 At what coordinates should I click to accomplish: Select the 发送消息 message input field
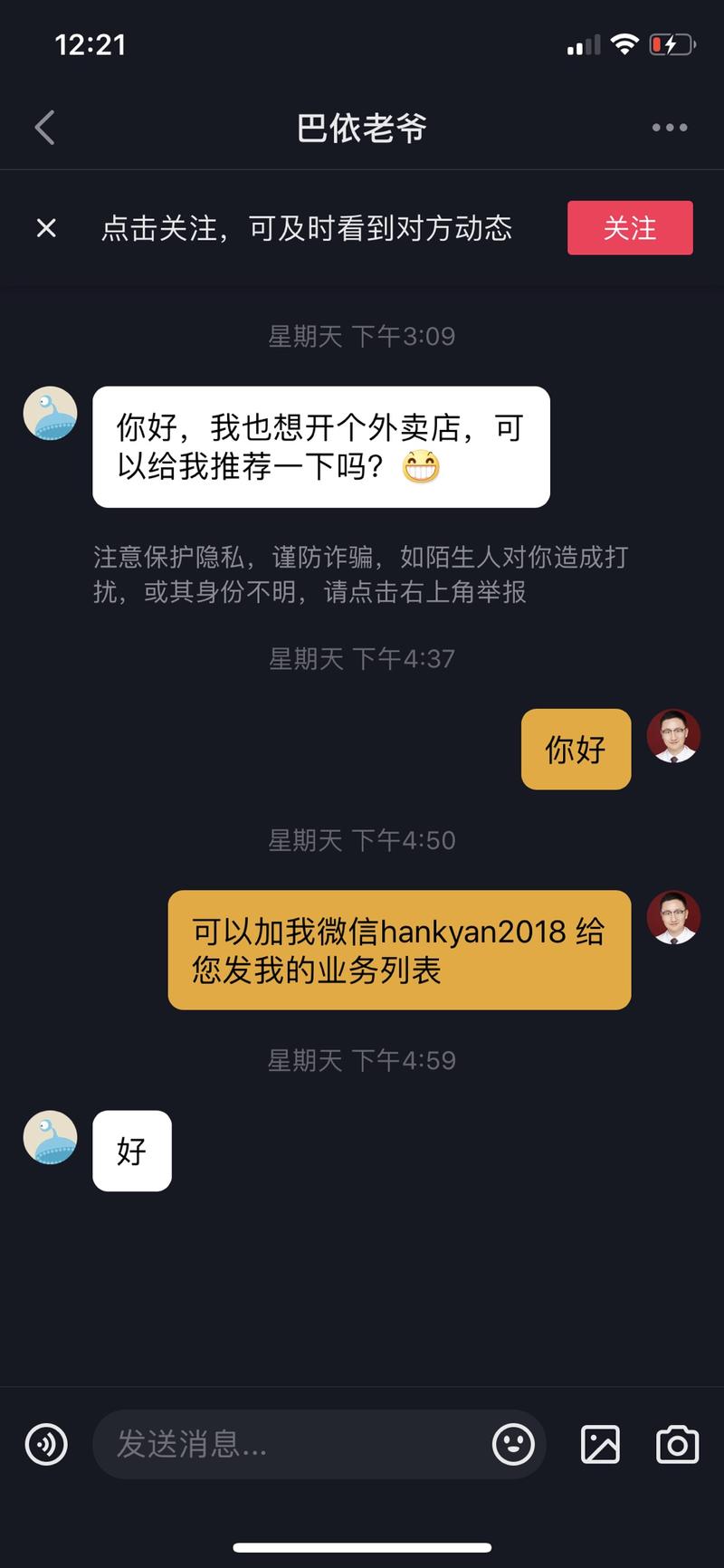271,1445
